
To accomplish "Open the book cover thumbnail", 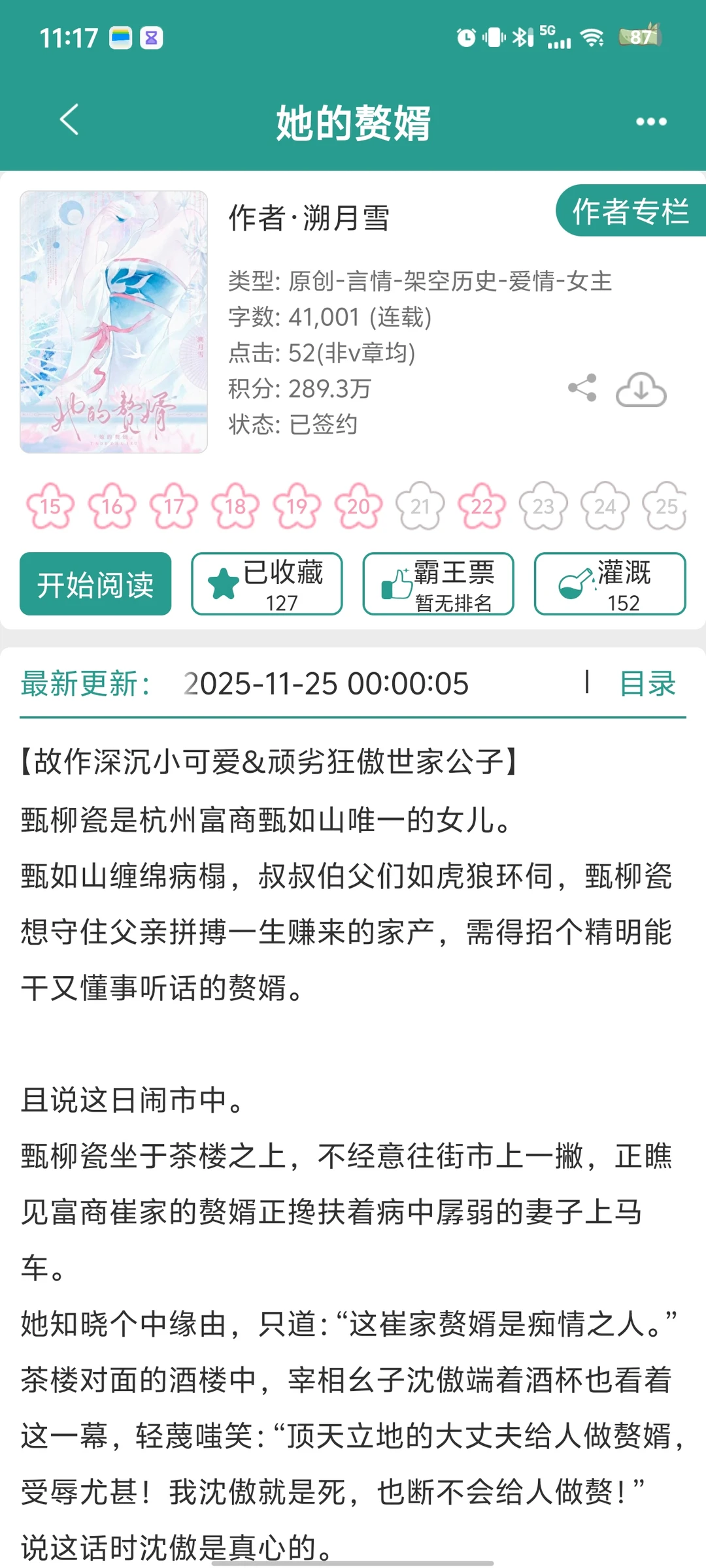I will (x=114, y=320).
